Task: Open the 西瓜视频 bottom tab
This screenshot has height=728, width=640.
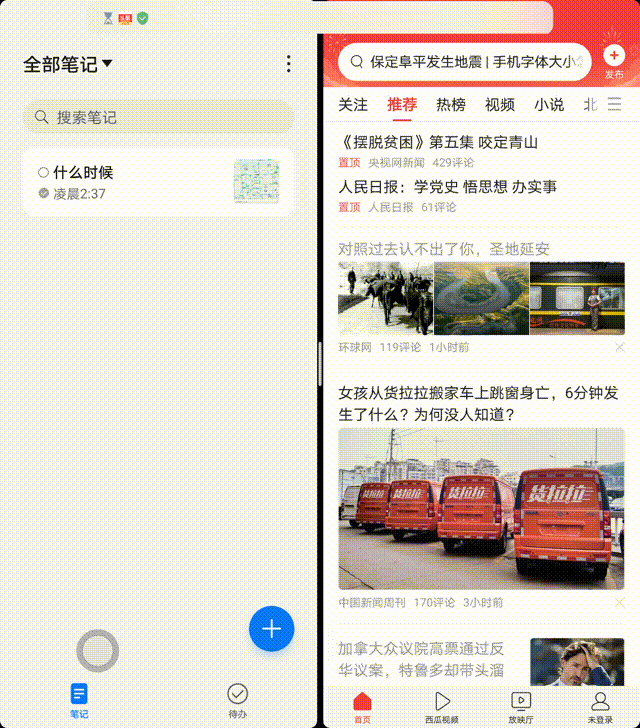Action: [441, 706]
